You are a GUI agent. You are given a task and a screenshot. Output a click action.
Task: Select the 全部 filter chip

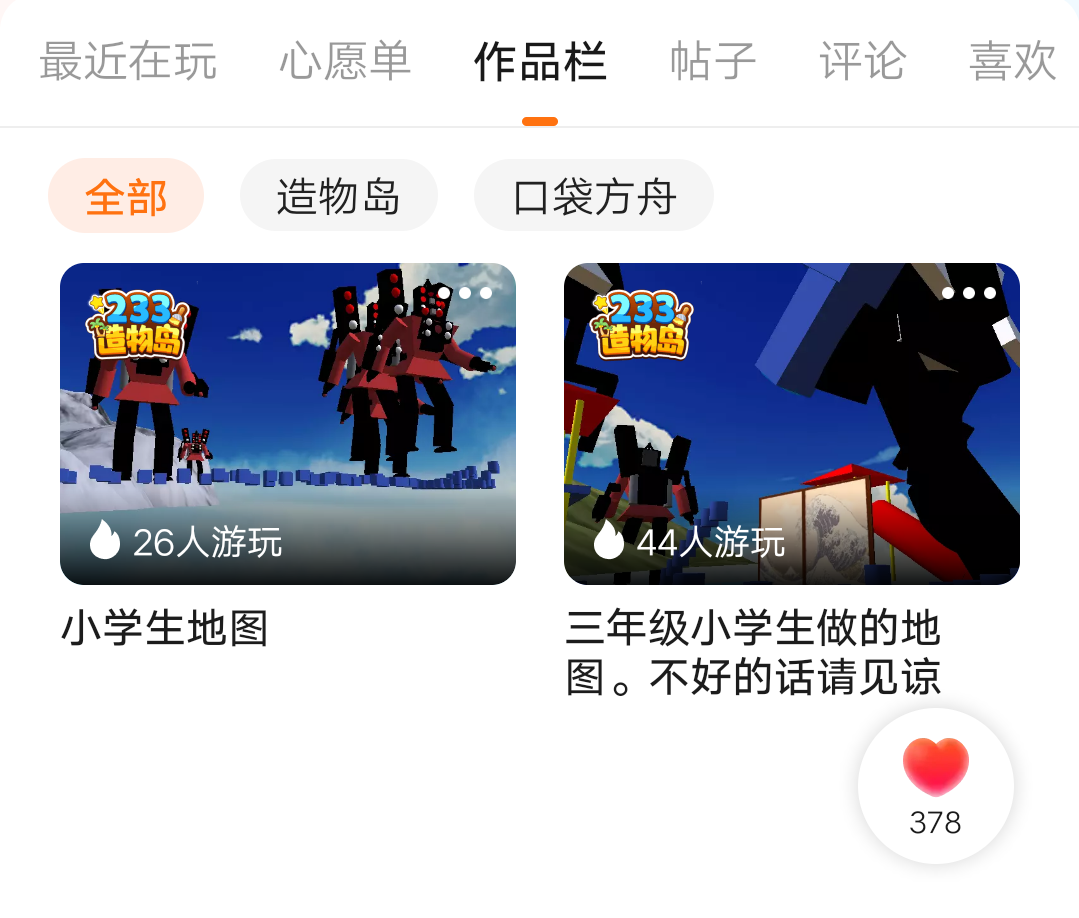pyautogui.click(x=126, y=197)
